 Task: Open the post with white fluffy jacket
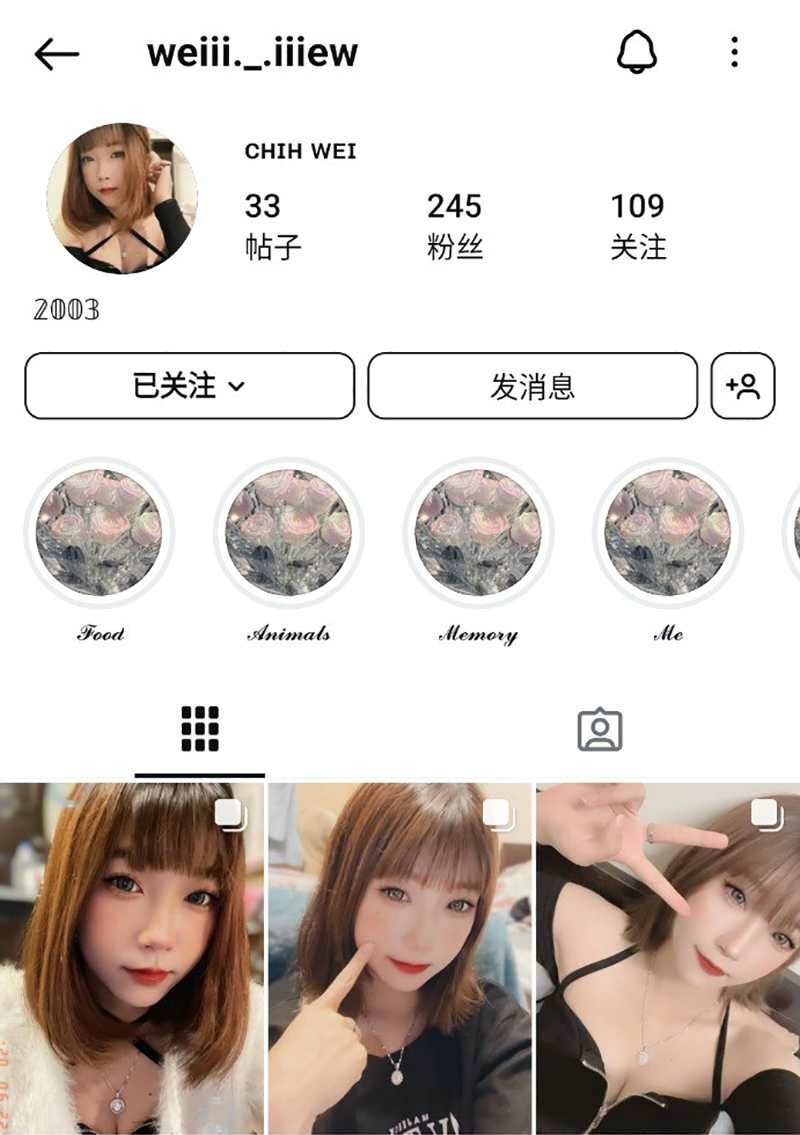(x=132, y=958)
